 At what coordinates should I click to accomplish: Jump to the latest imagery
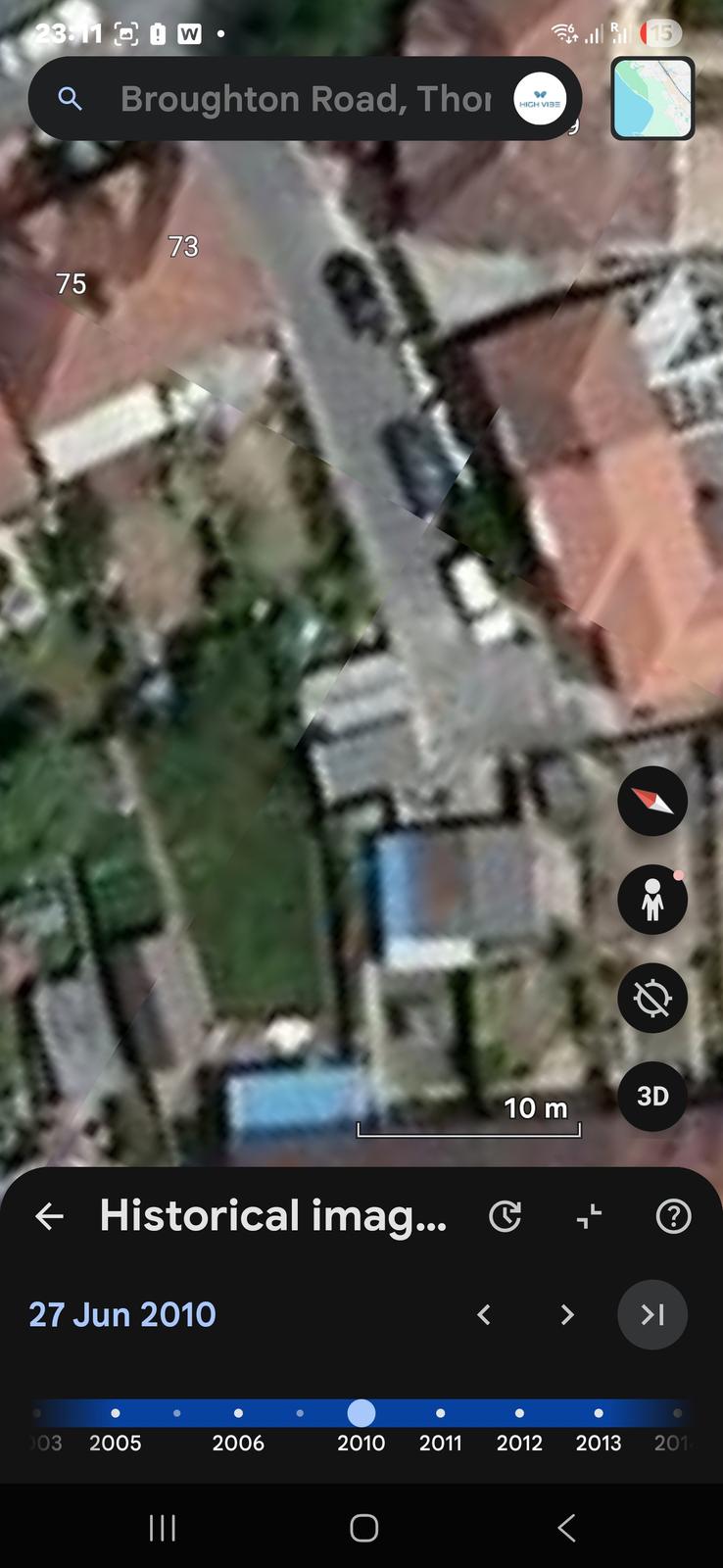[x=652, y=1314]
